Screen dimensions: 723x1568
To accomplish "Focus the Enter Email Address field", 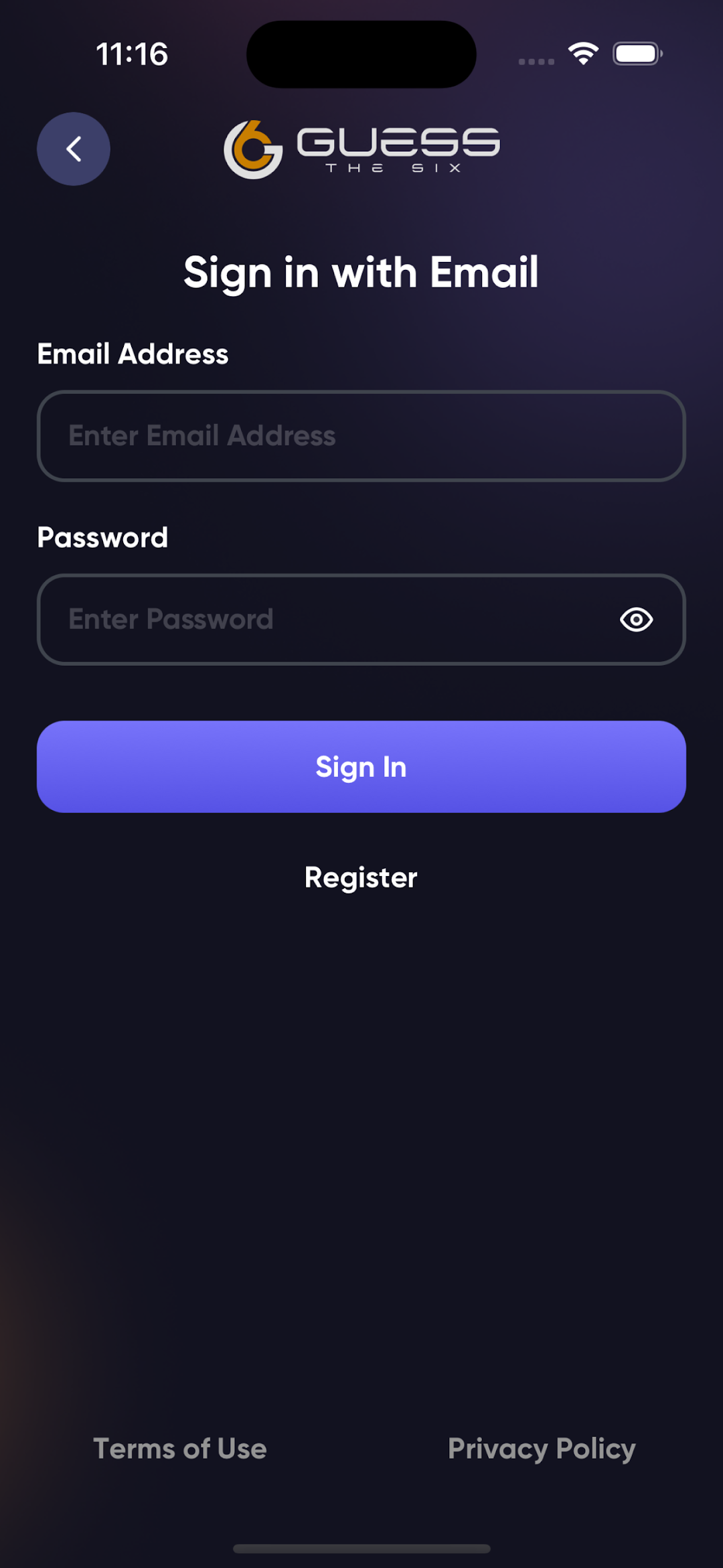I will [361, 436].
